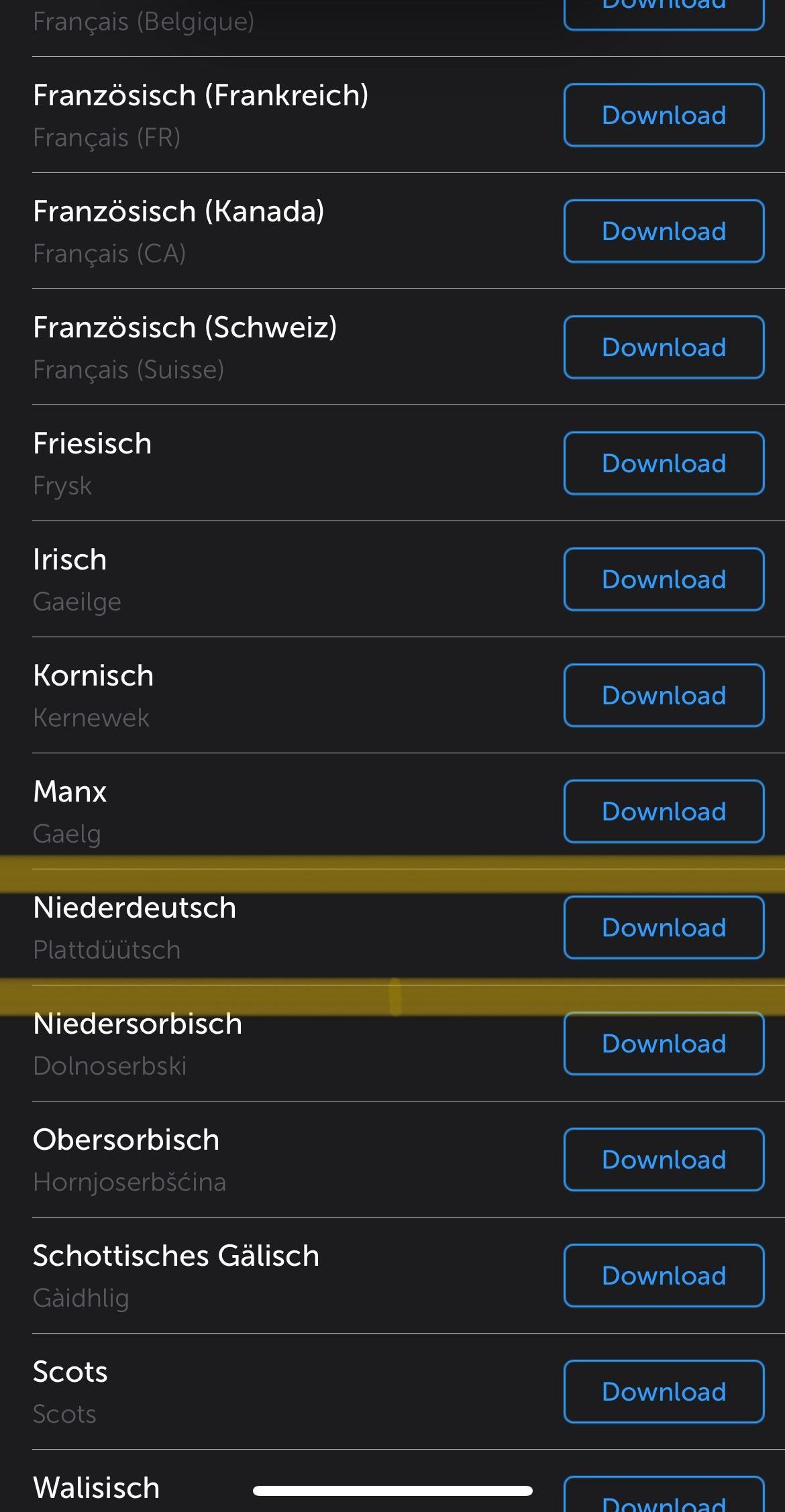785x1512 pixels.
Task: Tap Download next to Niederdeutsch
Action: point(664,928)
